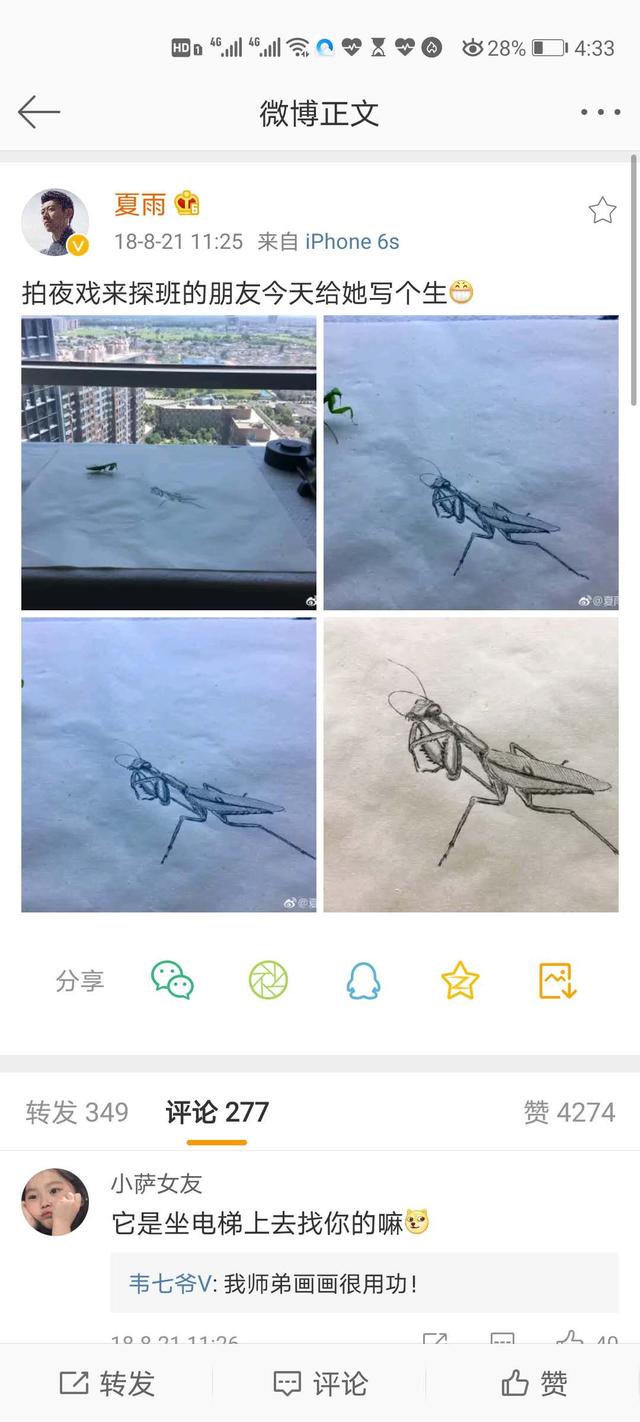
Task: Open the top-right mantis sketch photo
Action: coord(471,463)
